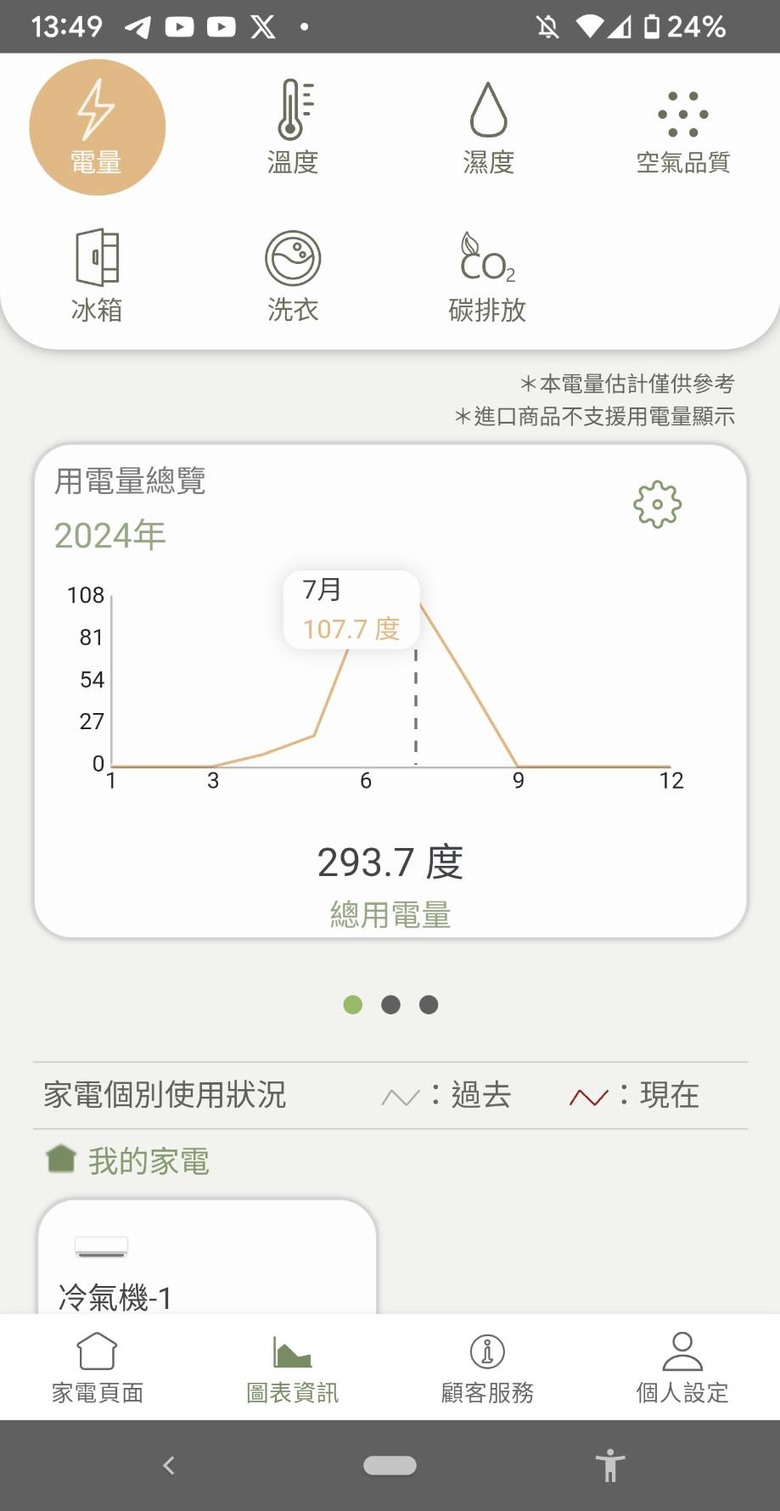
Task: Open the 顧客服務 customer service tab
Action: coord(488,1367)
